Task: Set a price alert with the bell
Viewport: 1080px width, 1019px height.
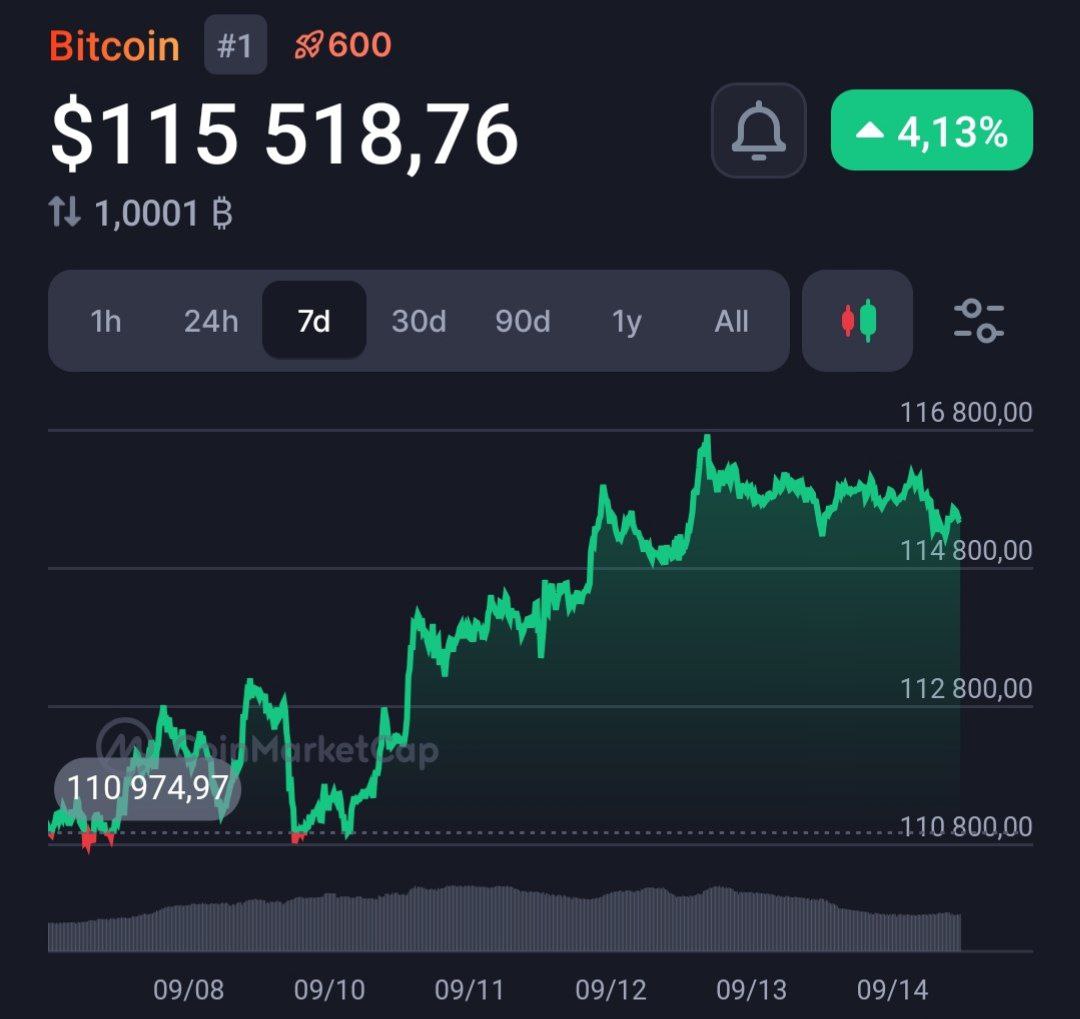Action: click(x=758, y=130)
